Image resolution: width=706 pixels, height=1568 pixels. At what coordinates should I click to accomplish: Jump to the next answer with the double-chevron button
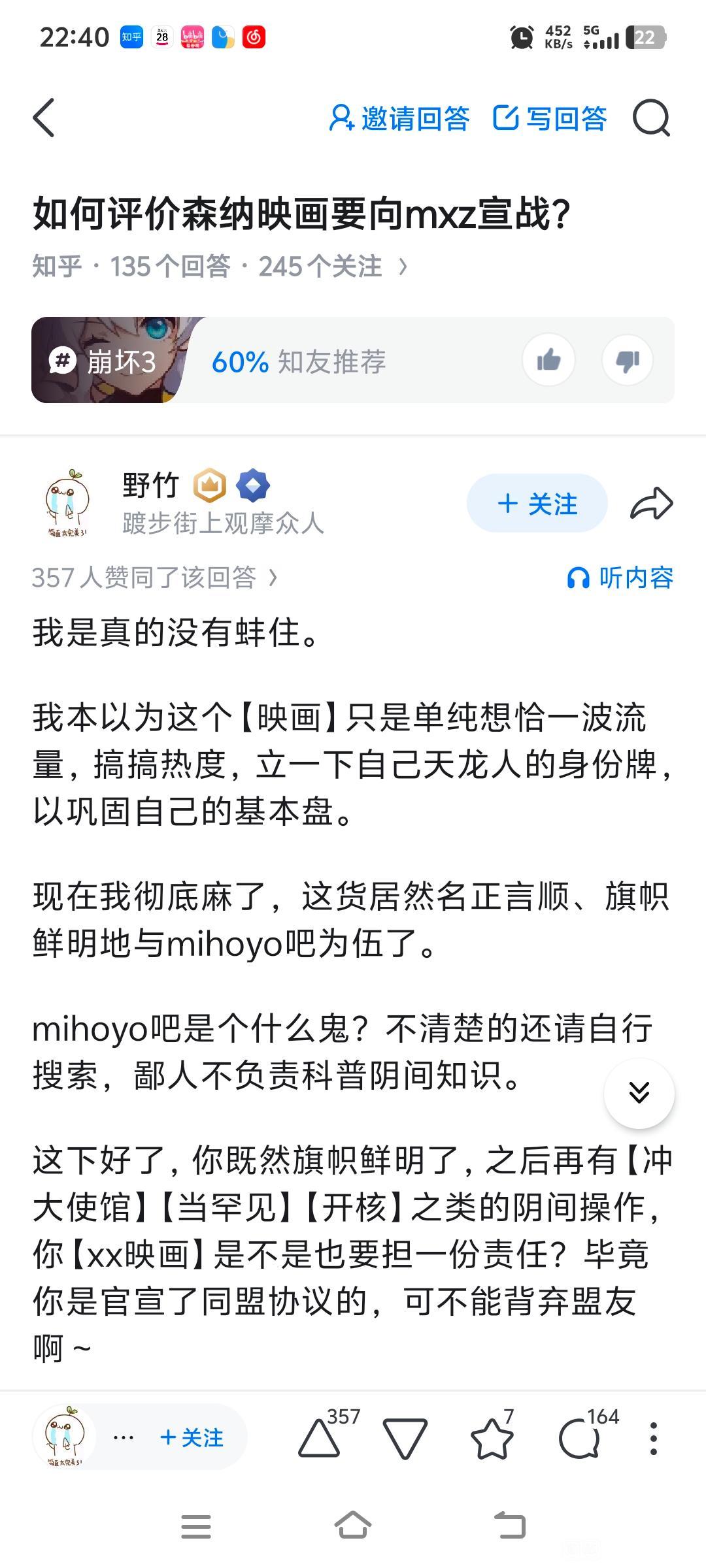click(639, 1092)
